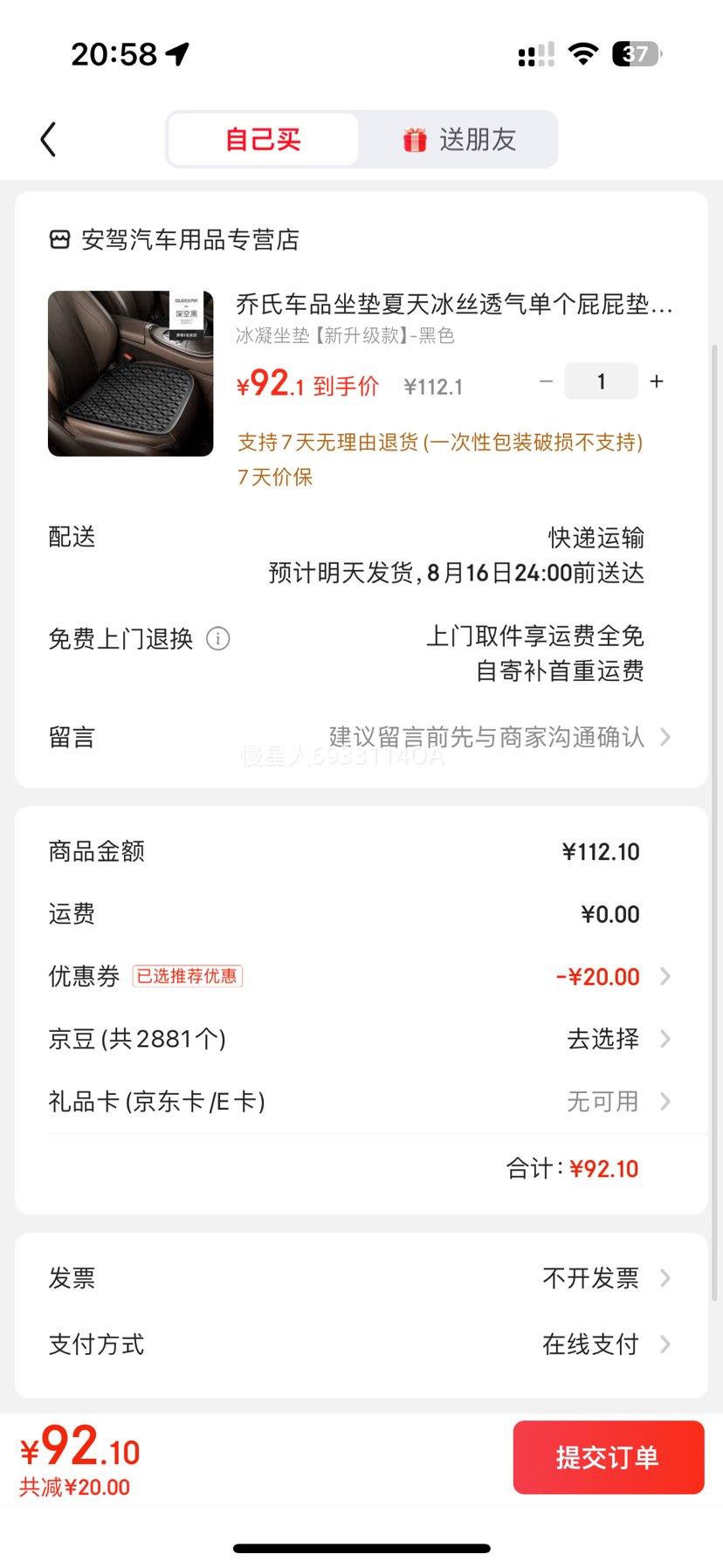Open the 发票 invoice options
Image resolution: width=723 pixels, height=1568 pixels.
(x=361, y=1278)
